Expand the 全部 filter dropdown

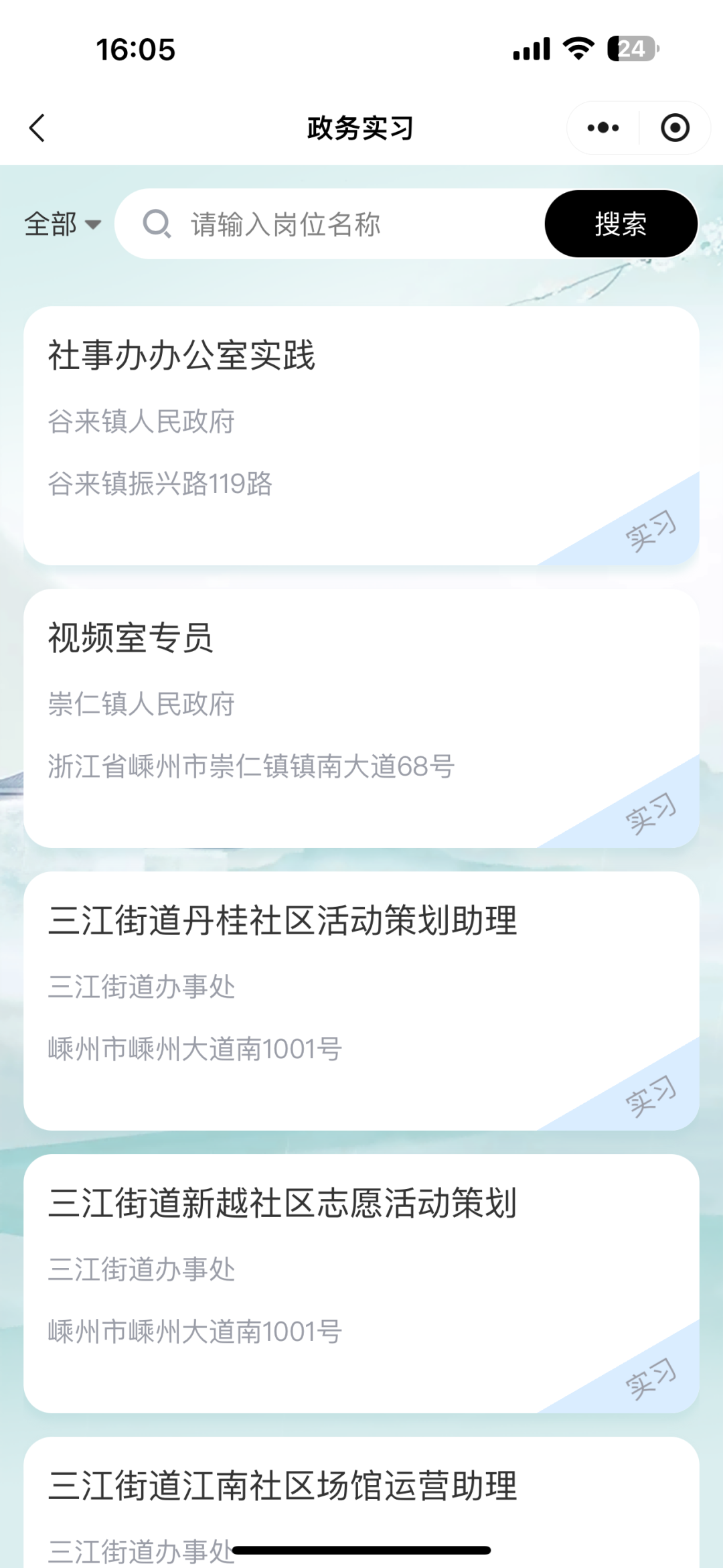click(x=63, y=224)
